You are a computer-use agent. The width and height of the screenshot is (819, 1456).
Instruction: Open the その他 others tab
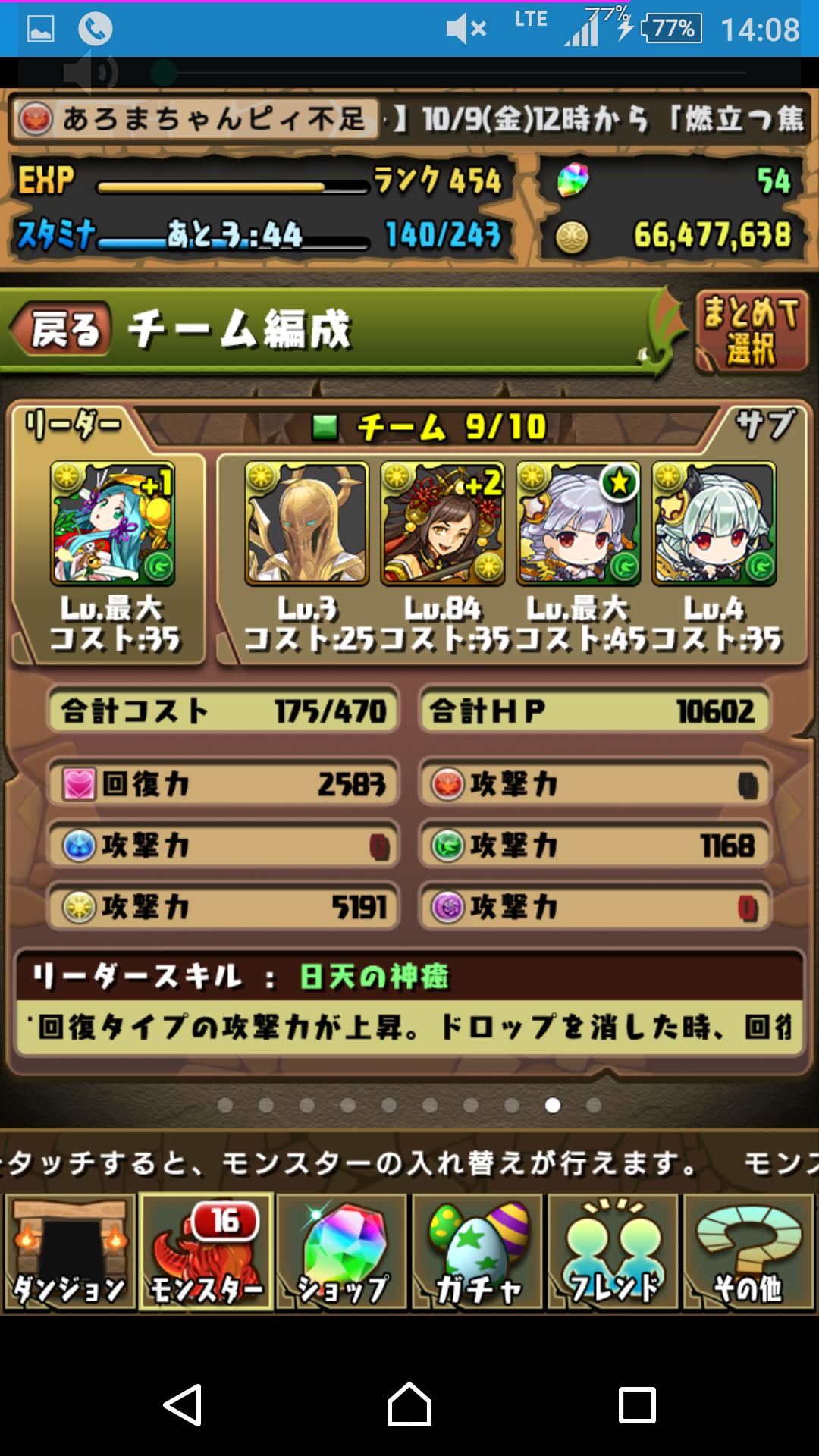coord(748,1252)
